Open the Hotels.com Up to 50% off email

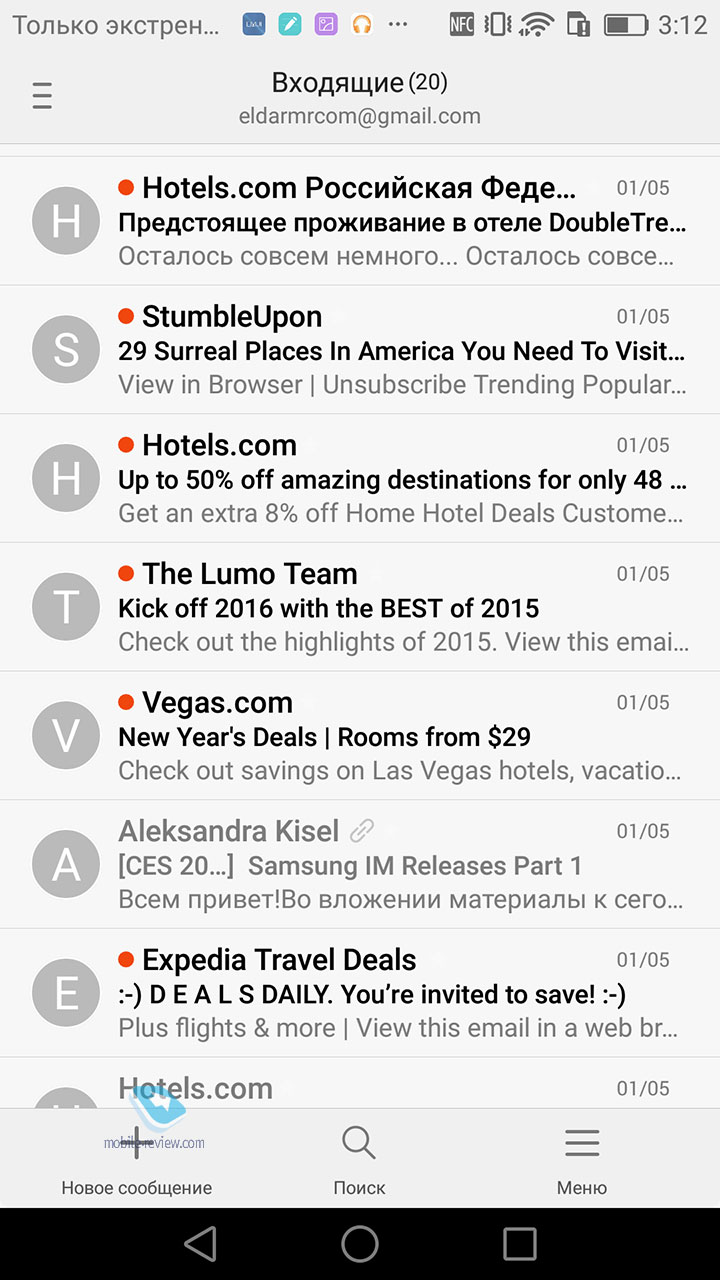pos(360,479)
